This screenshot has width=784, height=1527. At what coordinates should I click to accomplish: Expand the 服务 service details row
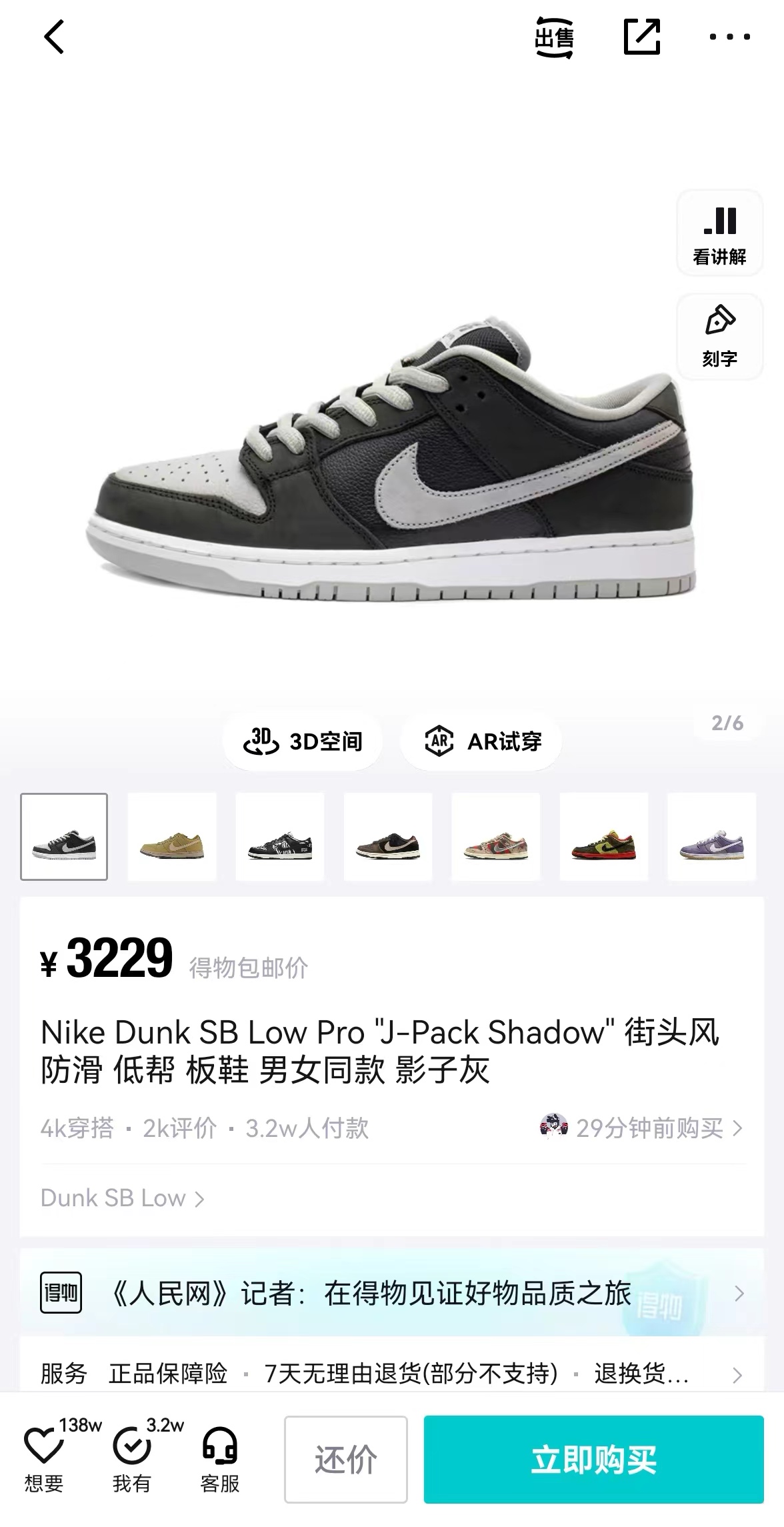point(392,1373)
